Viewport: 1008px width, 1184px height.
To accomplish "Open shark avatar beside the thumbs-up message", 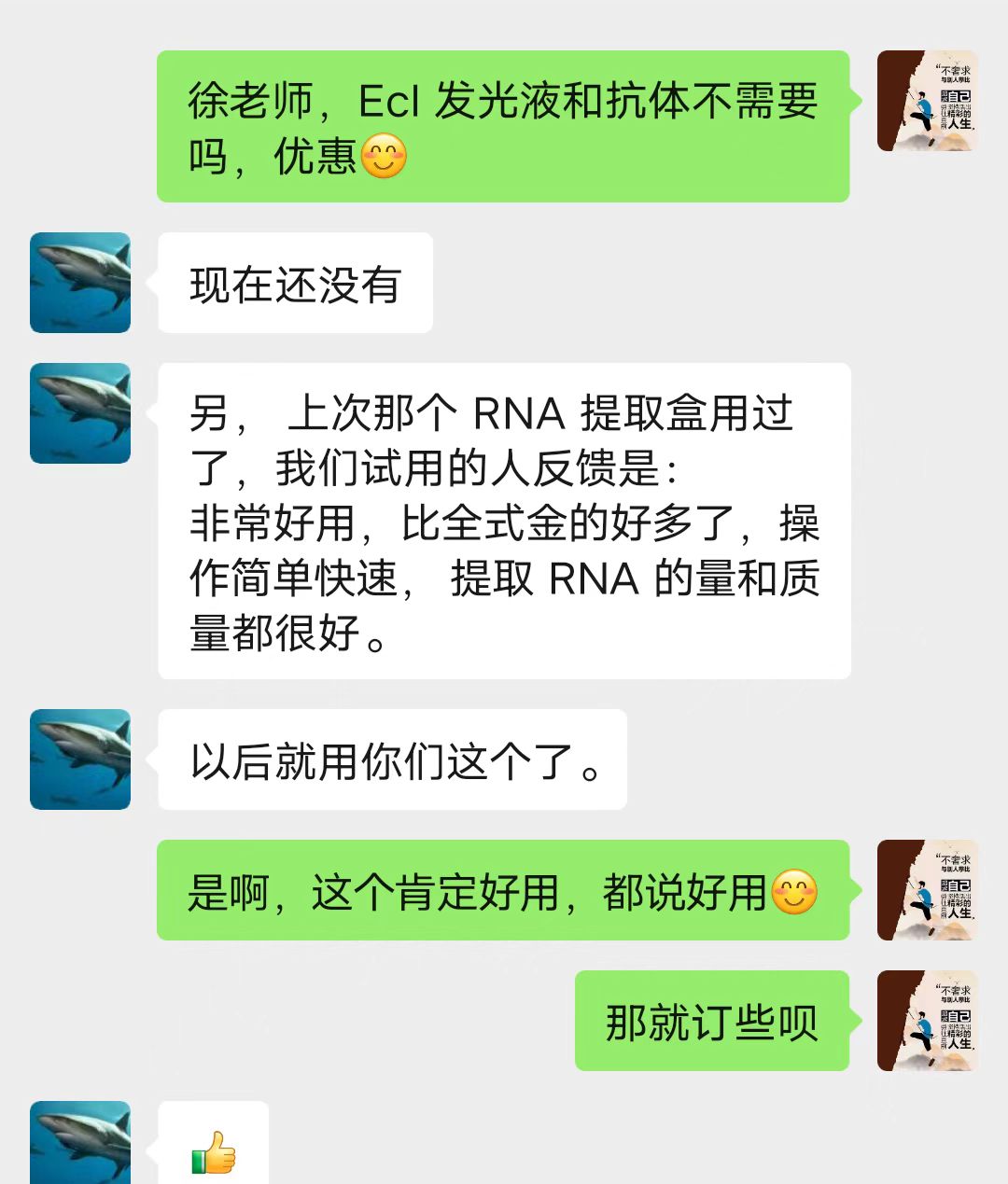I will (80, 1144).
